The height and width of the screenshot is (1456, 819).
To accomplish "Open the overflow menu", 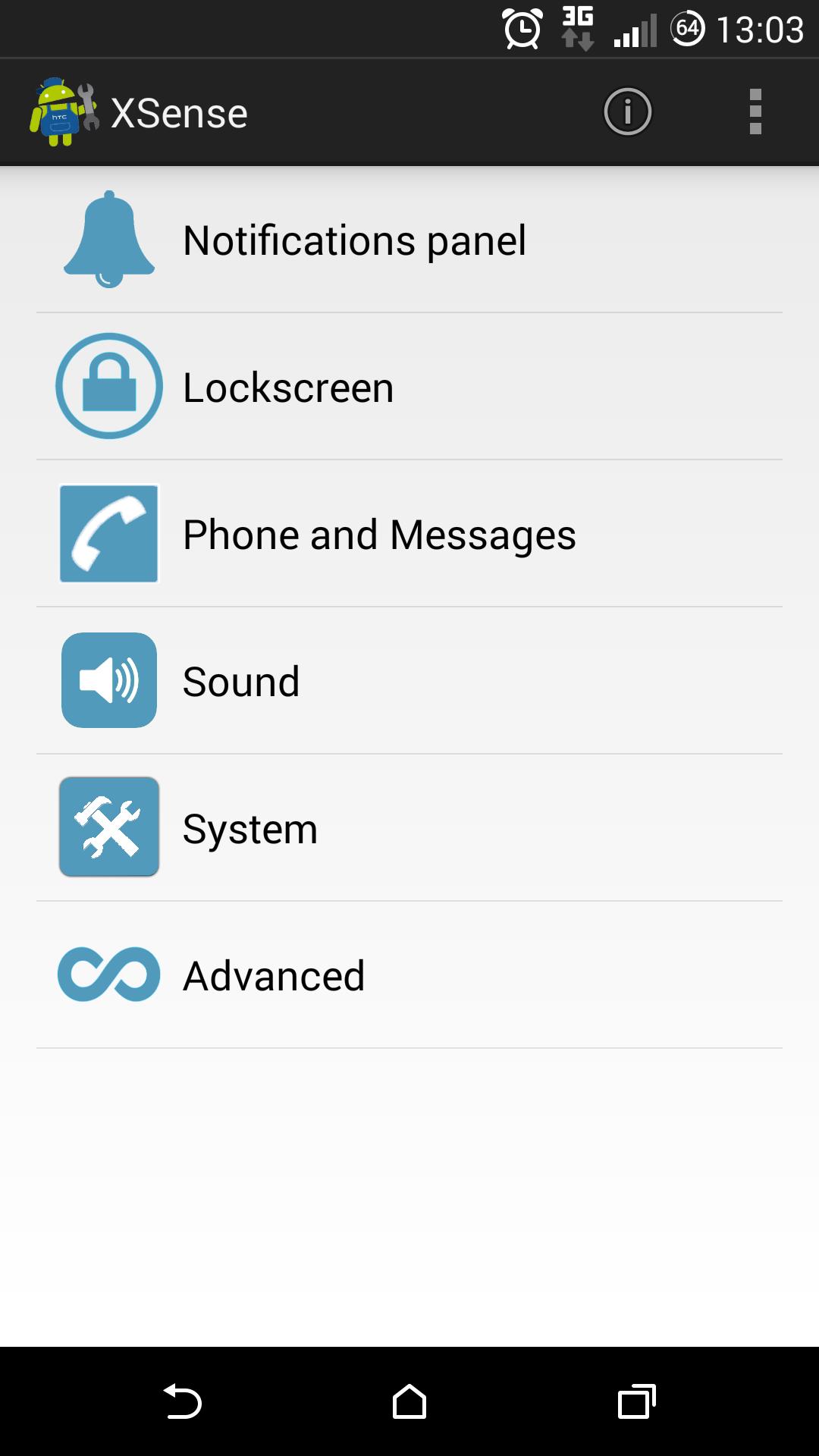I will [x=755, y=111].
